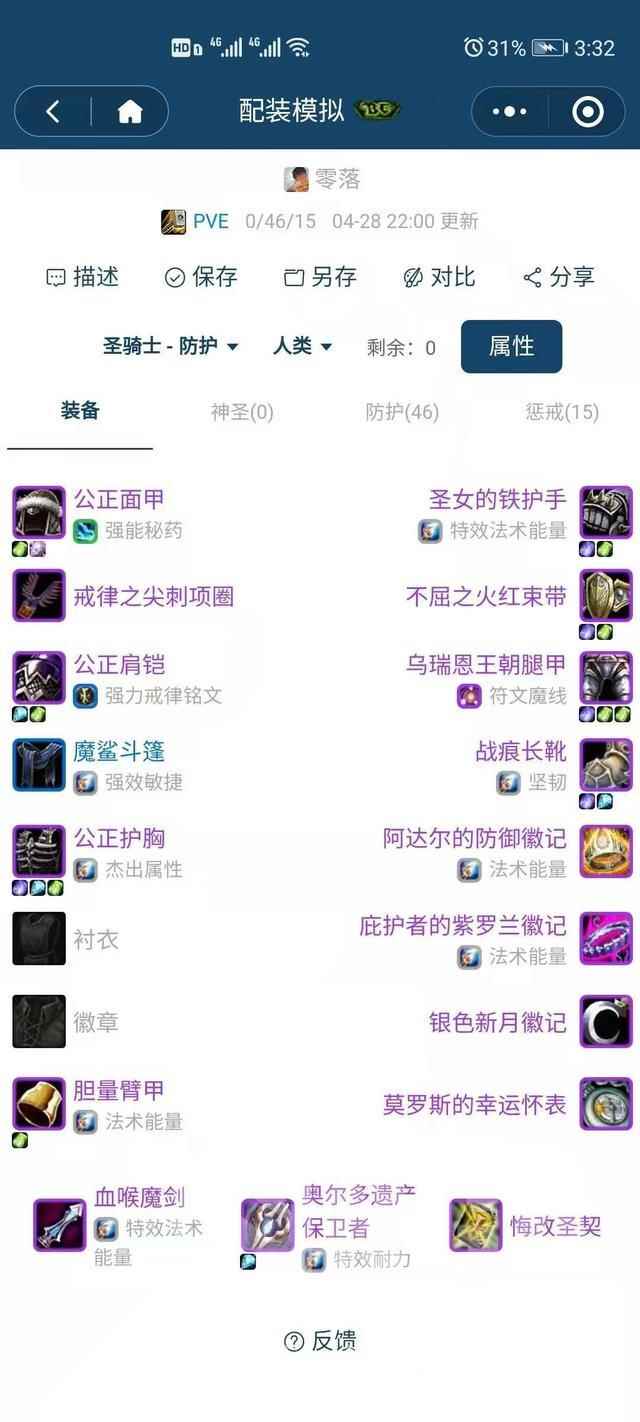Select 另存 to save as copy
Image resolution: width=640 pixels, height=1422 pixels.
pyautogui.click(x=320, y=277)
